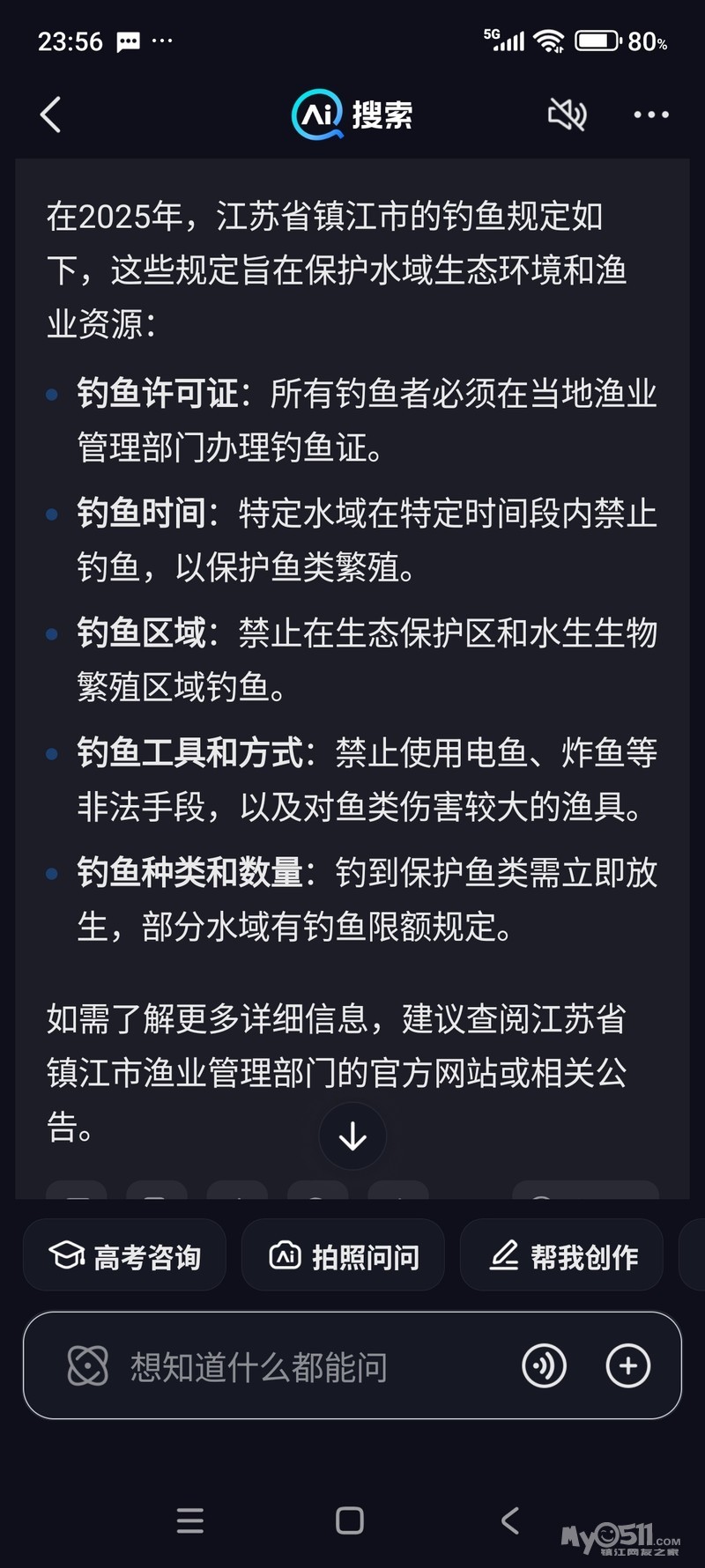This screenshot has width=705, height=1568.
Task: Jump to bottom with down arrow
Action: [352, 1136]
